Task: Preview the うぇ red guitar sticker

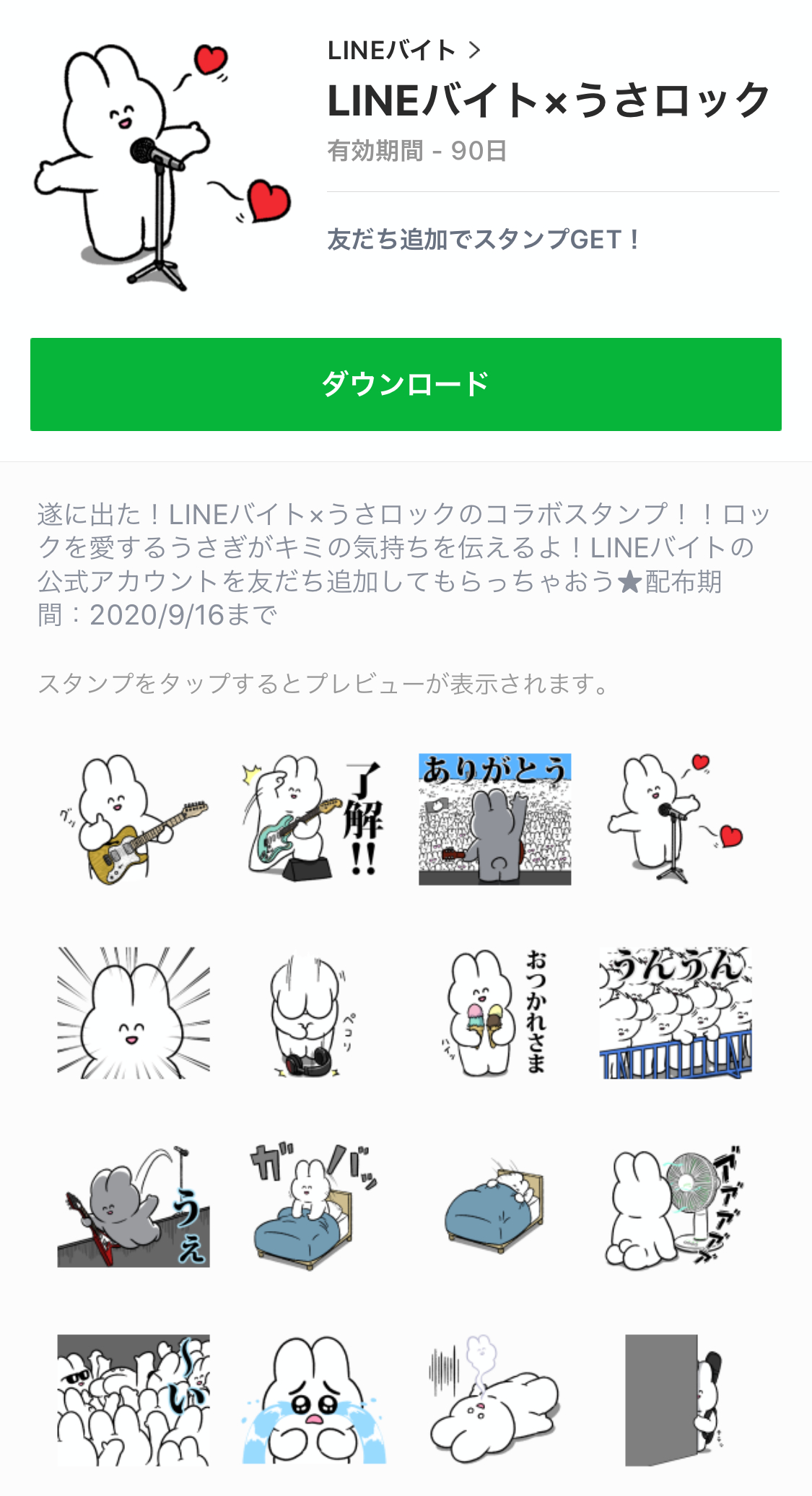Action: (x=134, y=1206)
